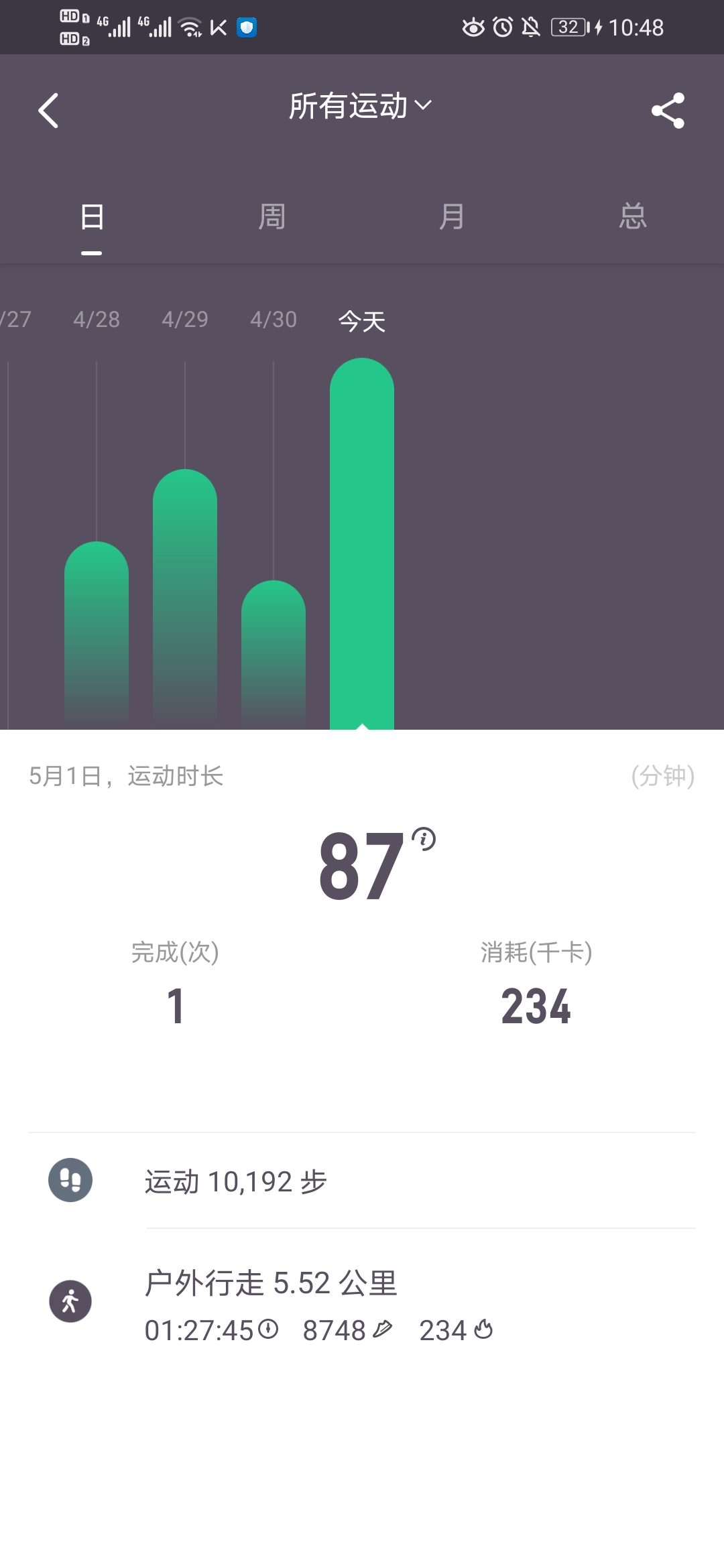Open the 运动 10,192 步 record

click(x=362, y=1181)
